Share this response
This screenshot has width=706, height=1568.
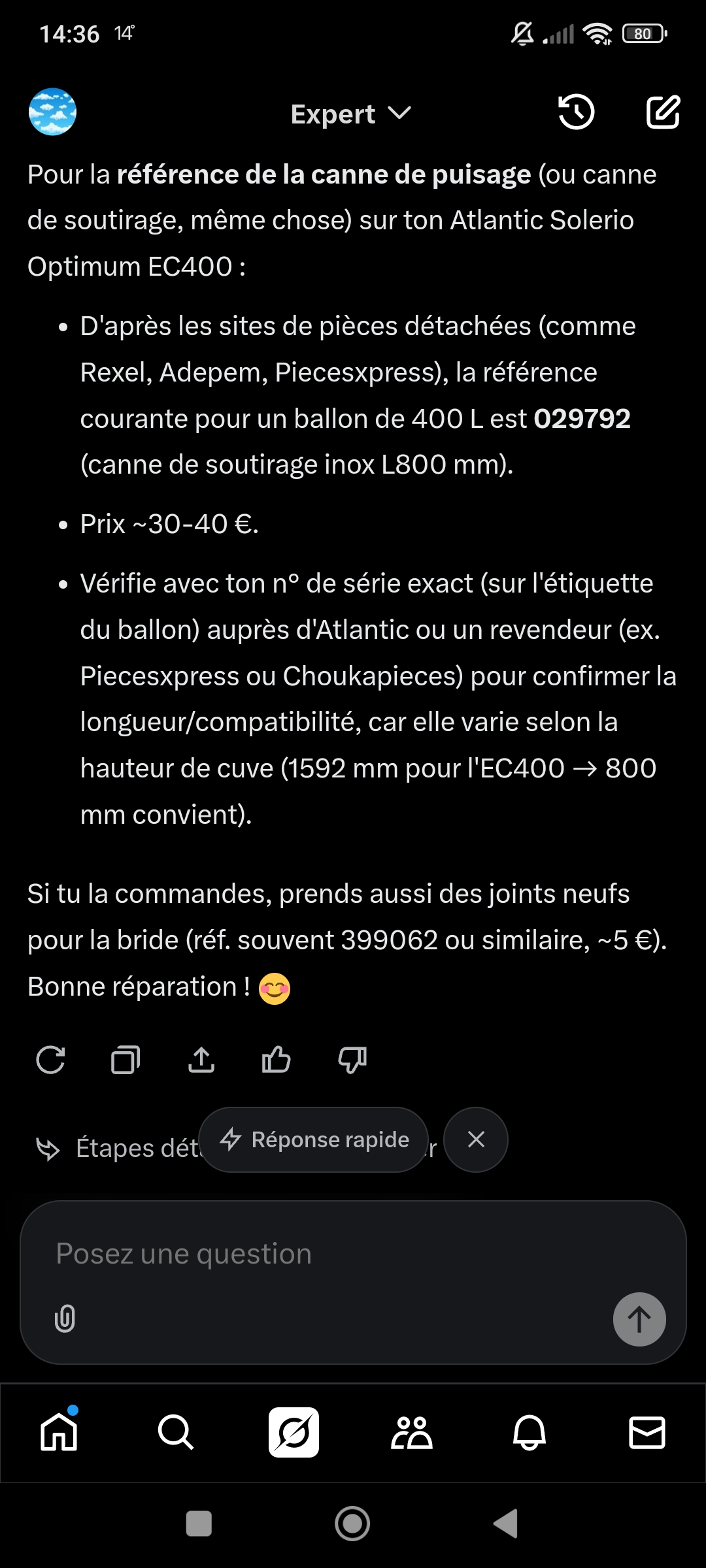click(201, 1060)
